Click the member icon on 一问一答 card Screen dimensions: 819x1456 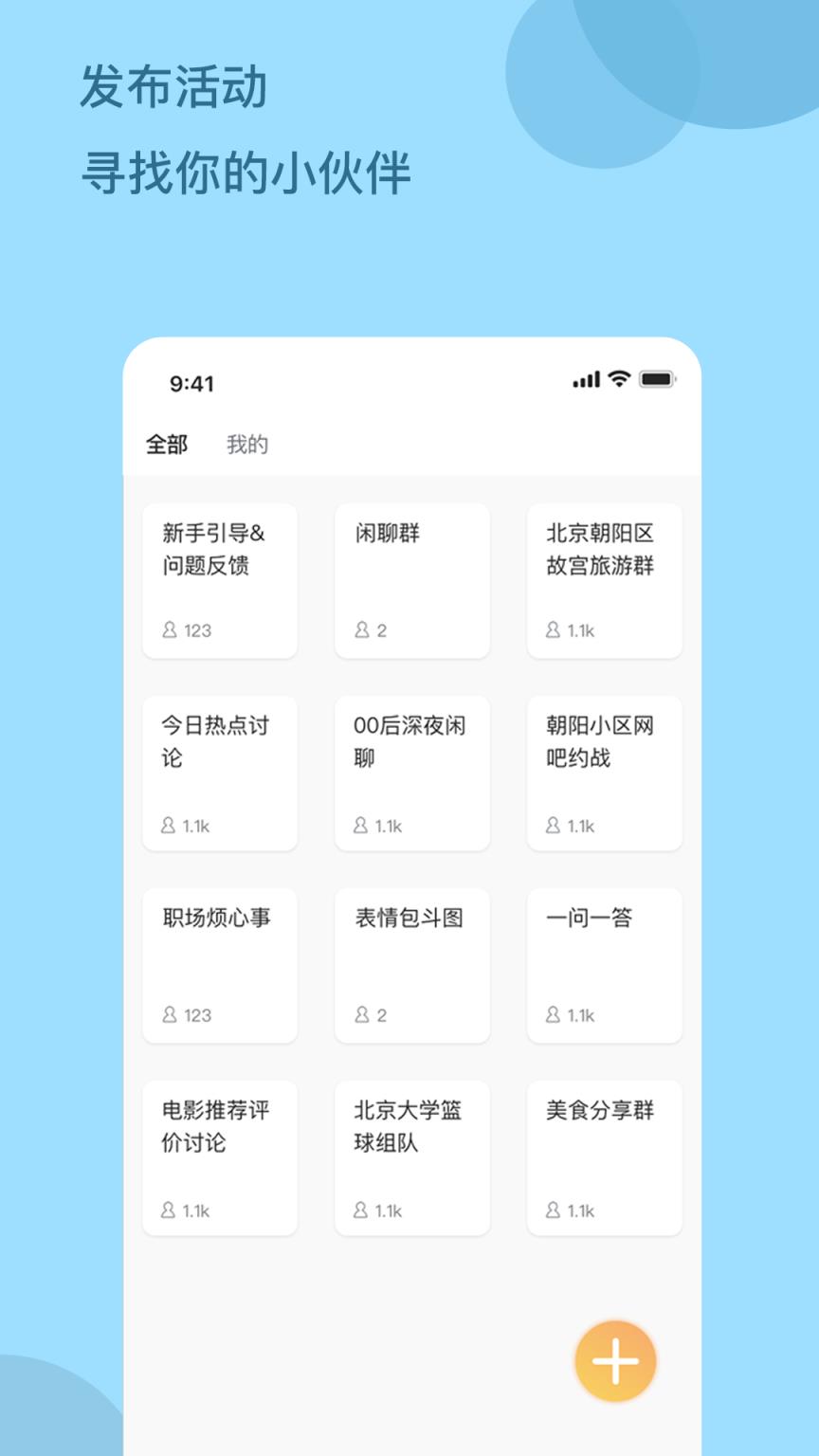click(x=553, y=1015)
